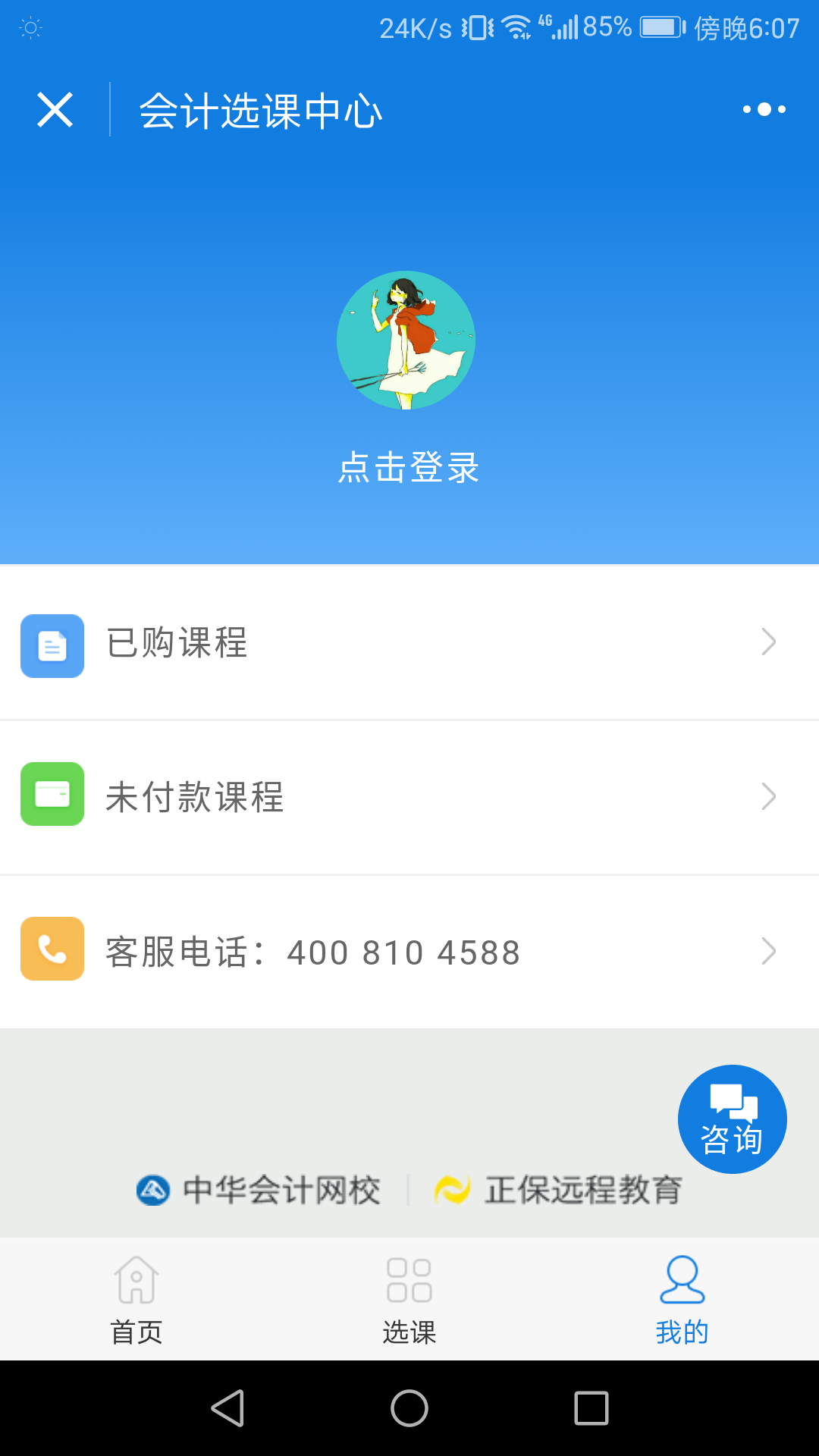Call customer service 400 810 4588

[409, 952]
